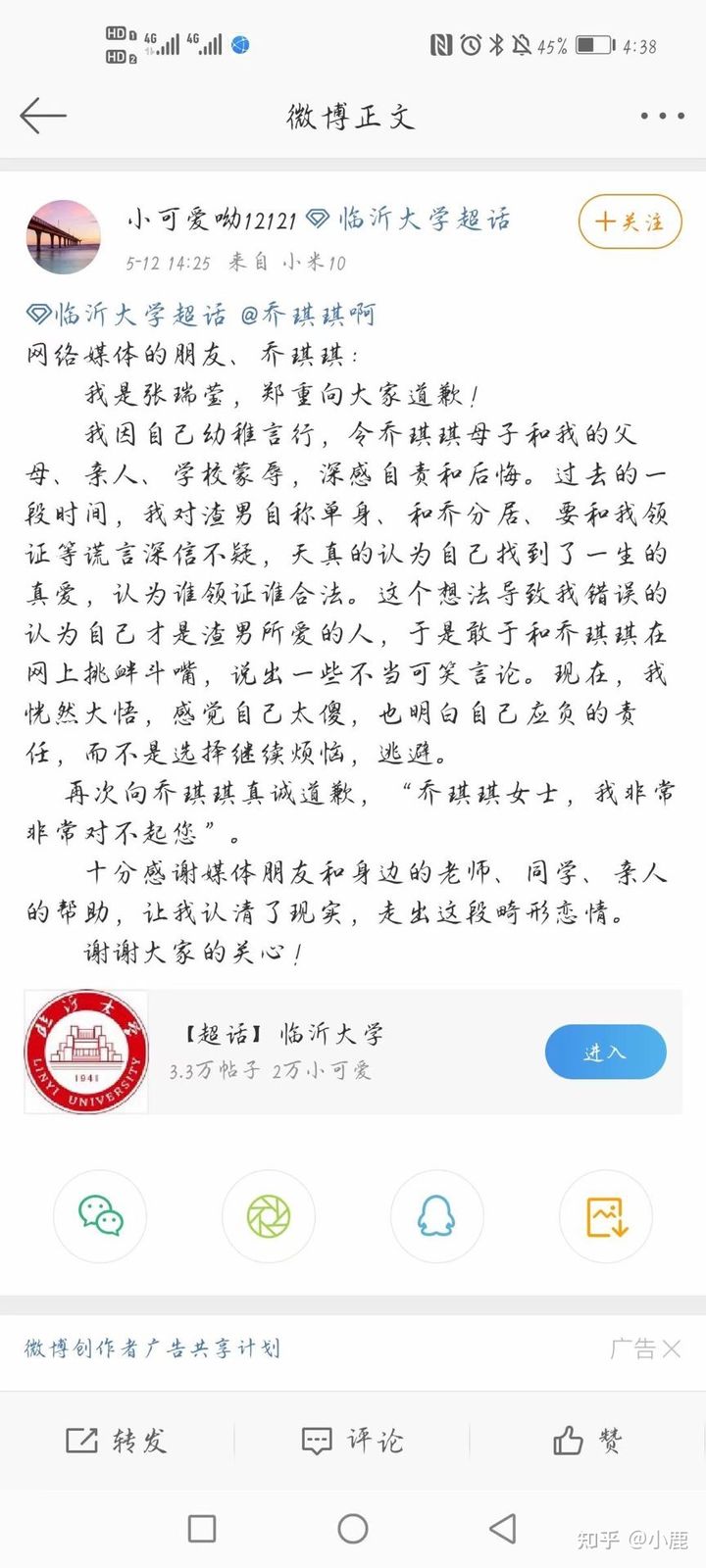Go back with the top-left arrow
The height and width of the screenshot is (1568, 706).
pyautogui.click(x=42, y=116)
